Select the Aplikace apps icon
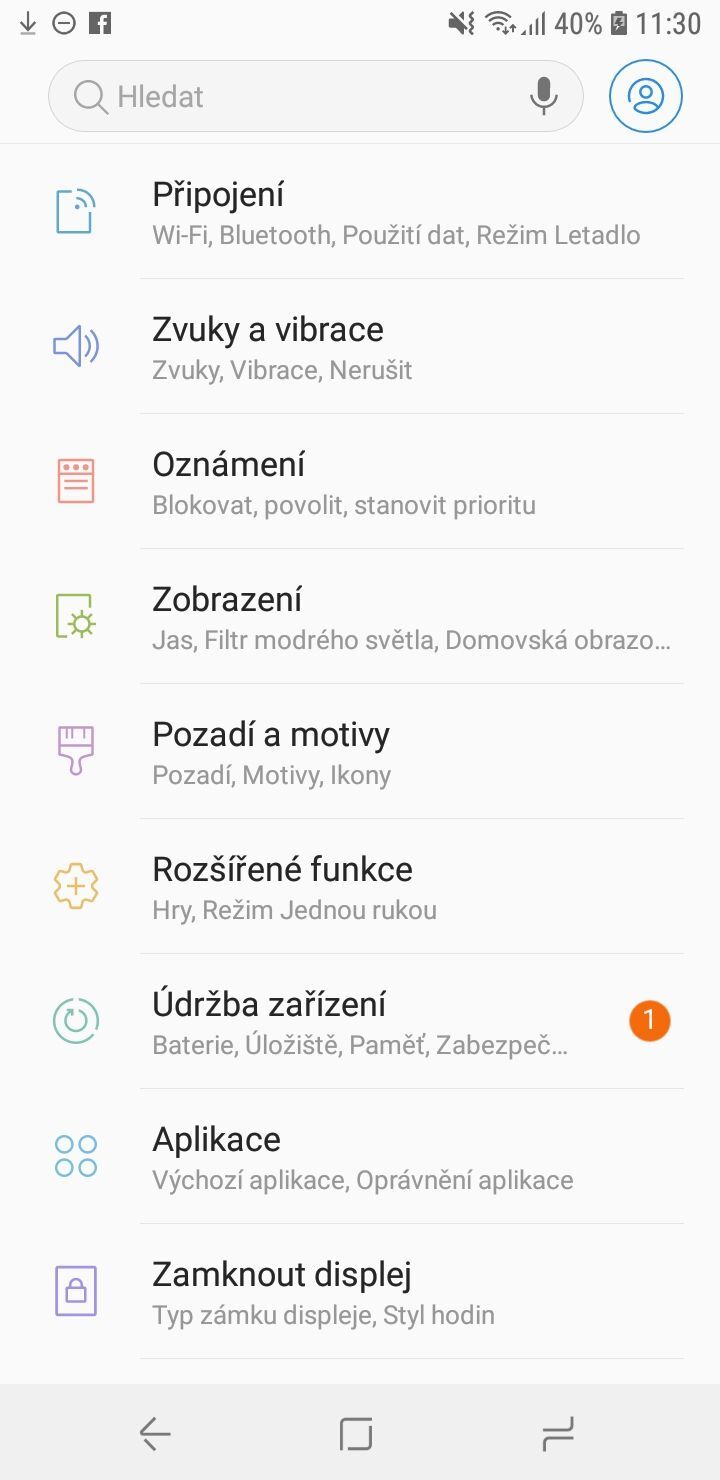The width and height of the screenshot is (720, 1480). [x=75, y=1155]
